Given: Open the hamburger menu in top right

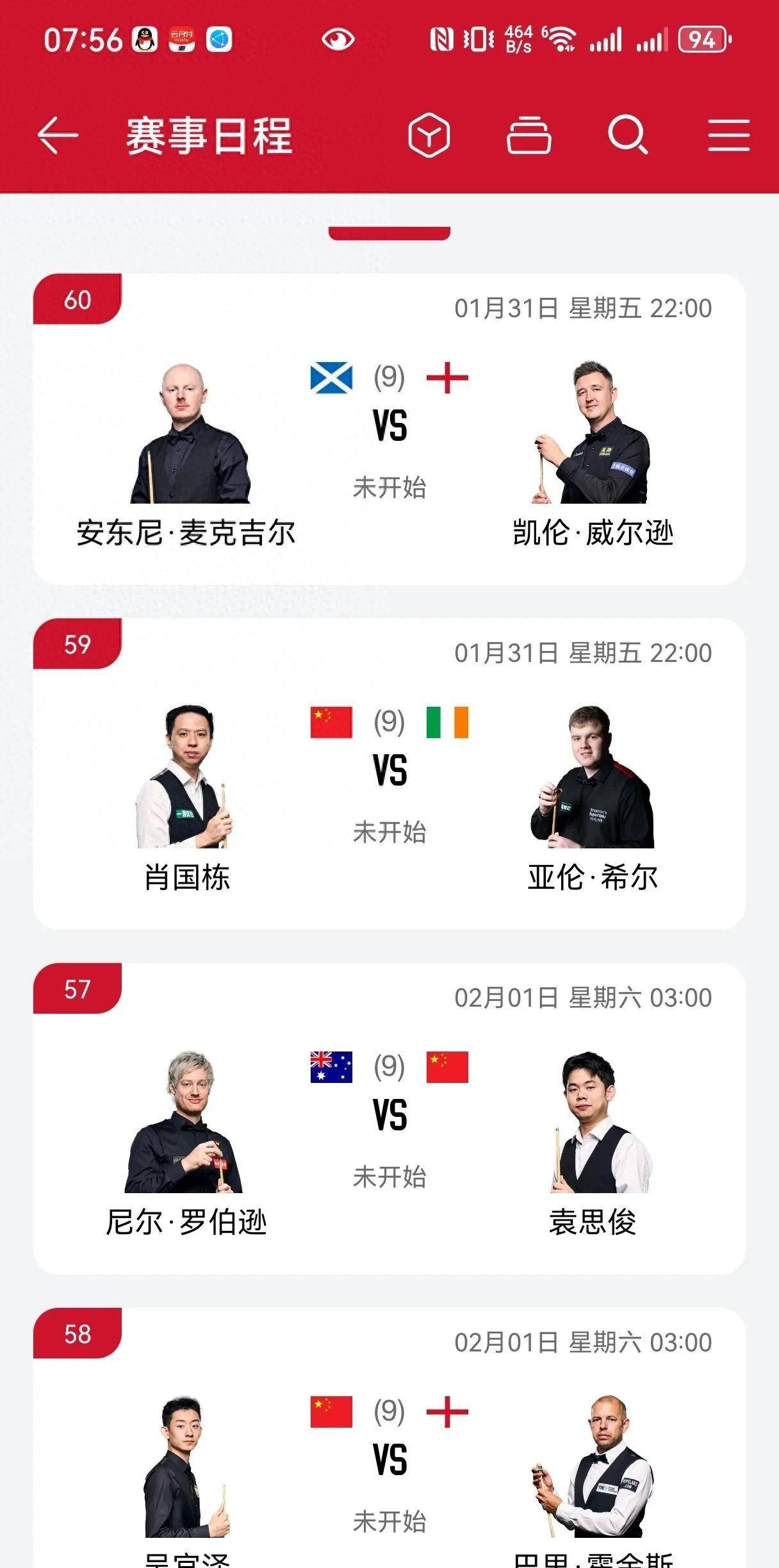Looking at the screenshot, I should point(730,135).
